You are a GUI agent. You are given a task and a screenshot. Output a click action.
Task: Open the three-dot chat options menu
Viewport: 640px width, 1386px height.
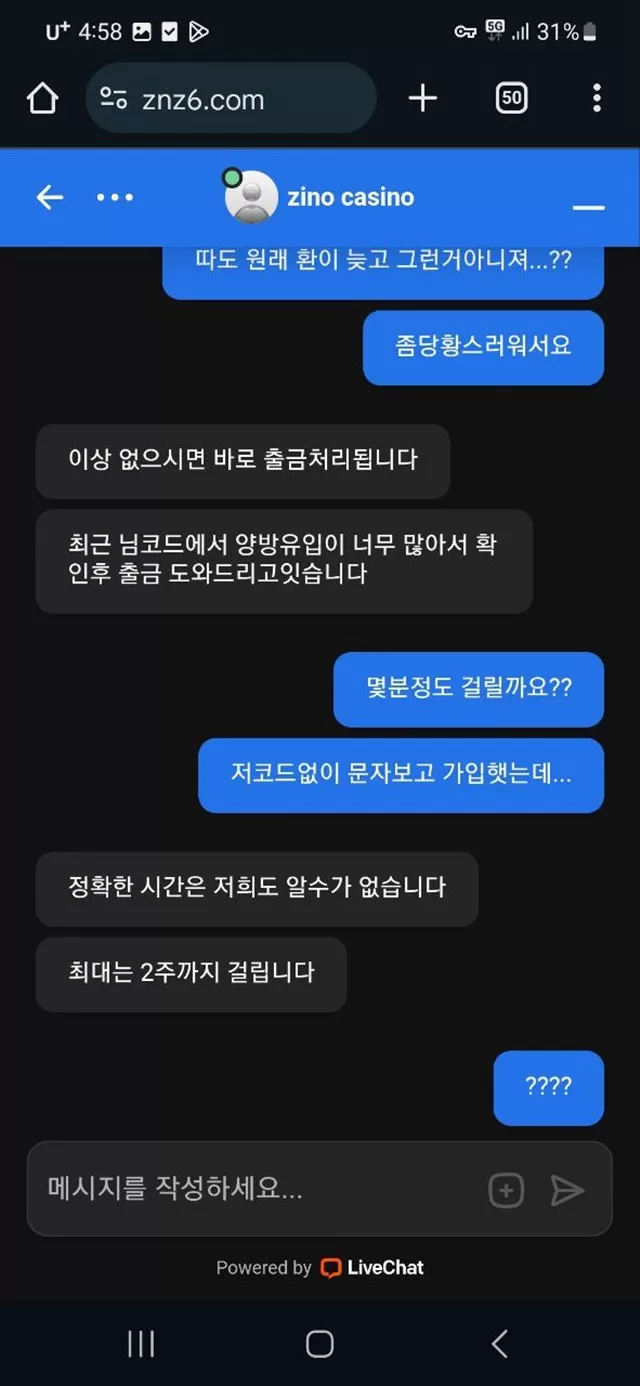click(x=115, y=197)
